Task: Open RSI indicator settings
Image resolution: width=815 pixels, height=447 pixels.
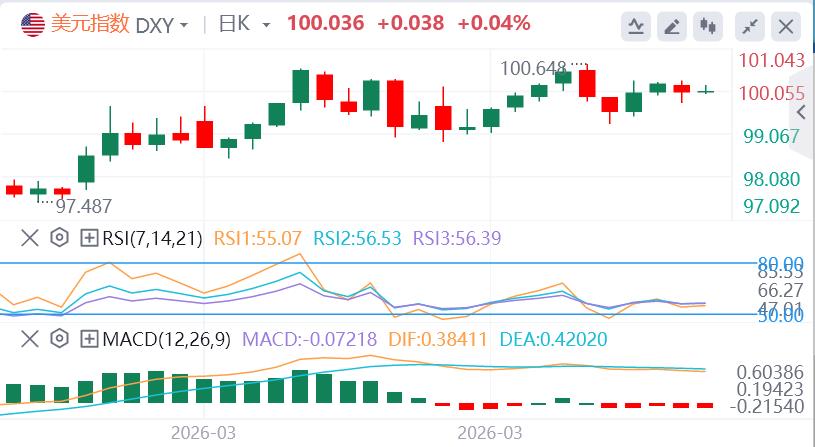Action: click(x=59, y=238)
